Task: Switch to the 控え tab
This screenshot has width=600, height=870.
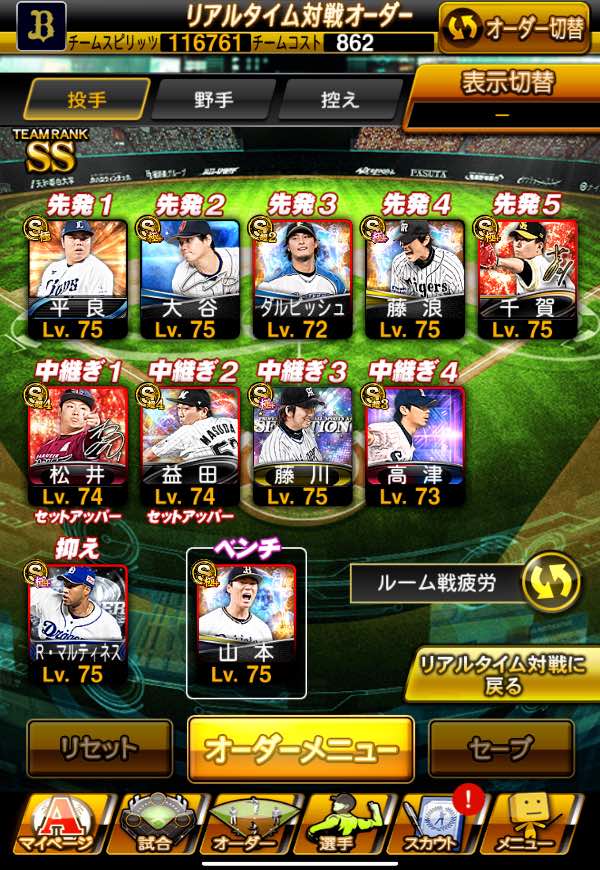Action: 340,100
